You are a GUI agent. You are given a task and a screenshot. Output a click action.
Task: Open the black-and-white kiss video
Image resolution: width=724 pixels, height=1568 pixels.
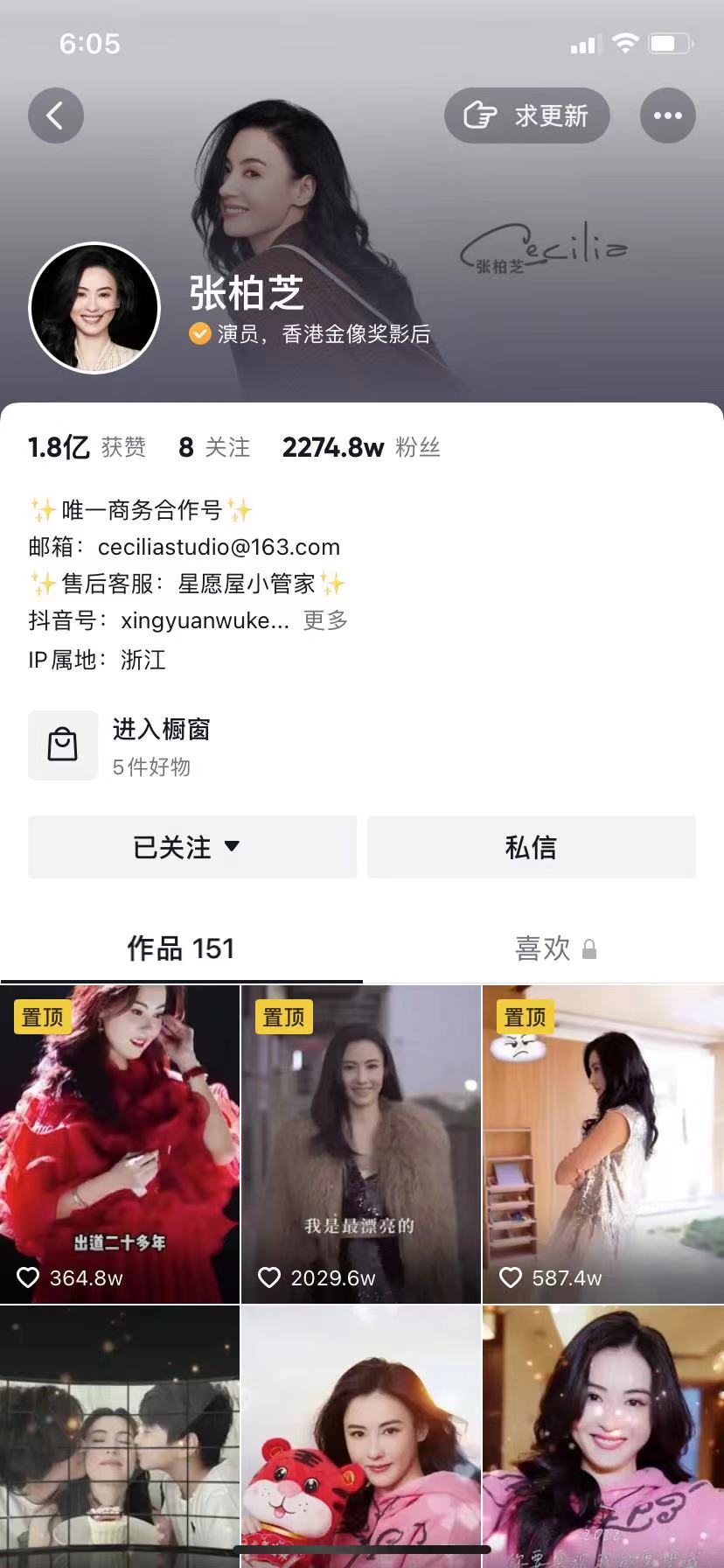(120, 1435)
